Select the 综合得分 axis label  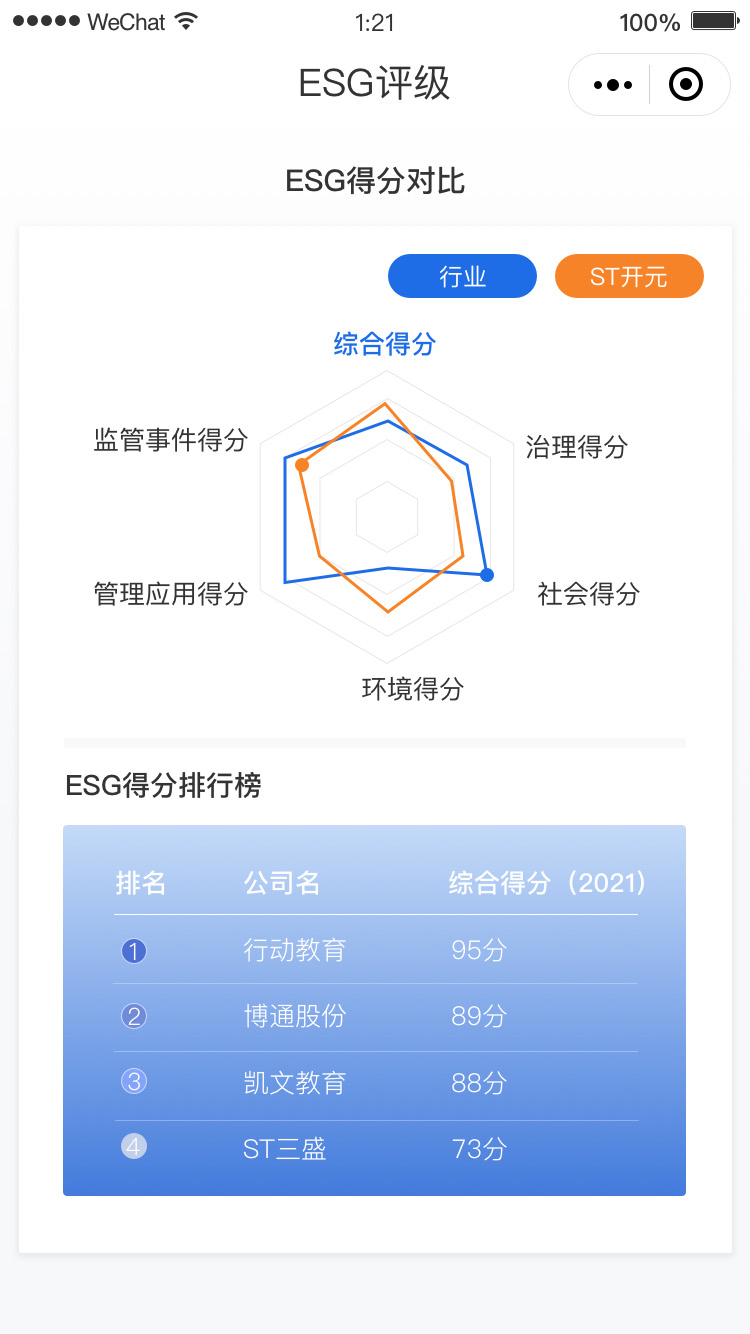(x=385, y=345)
